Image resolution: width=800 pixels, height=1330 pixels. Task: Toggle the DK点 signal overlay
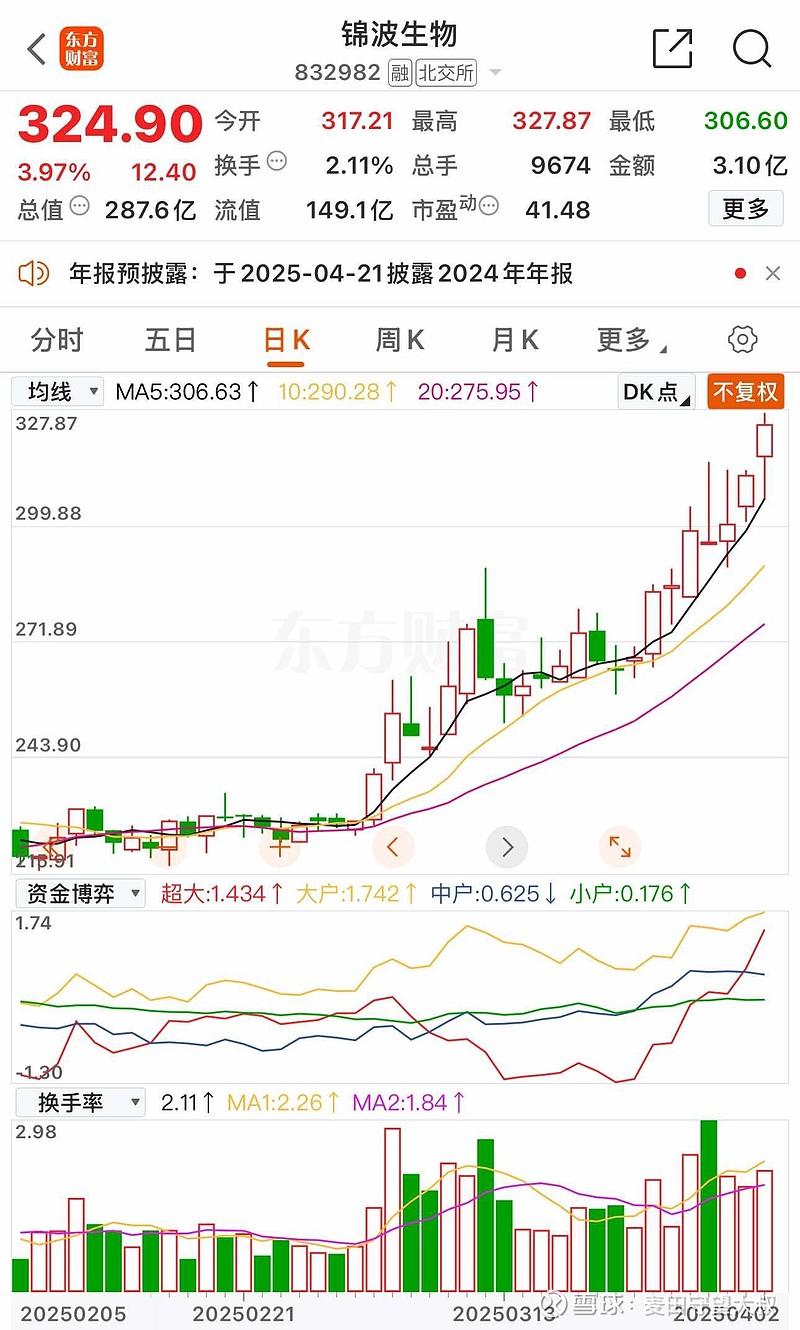click(x=655, y=391)
